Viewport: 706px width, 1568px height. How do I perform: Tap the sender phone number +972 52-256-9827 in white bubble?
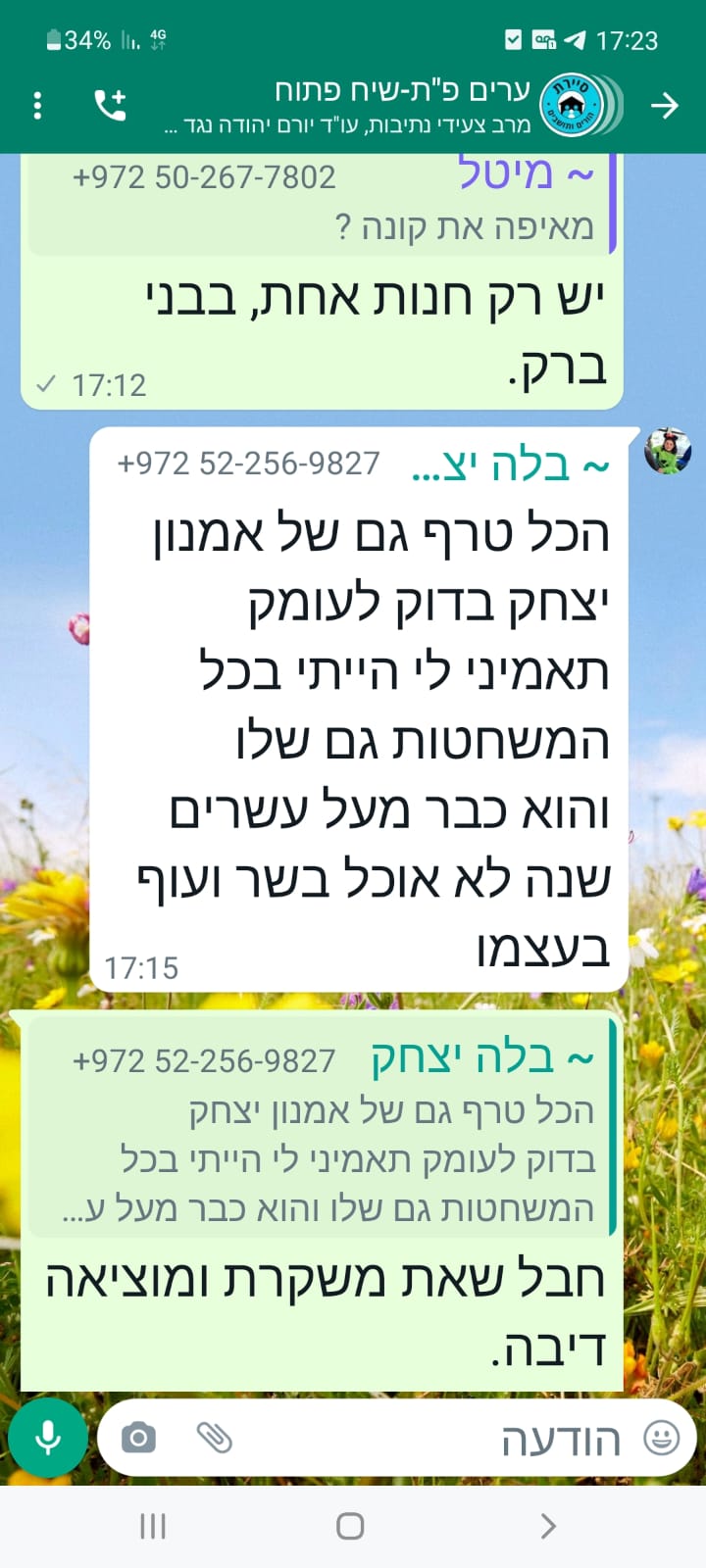(x=248, y=464)
